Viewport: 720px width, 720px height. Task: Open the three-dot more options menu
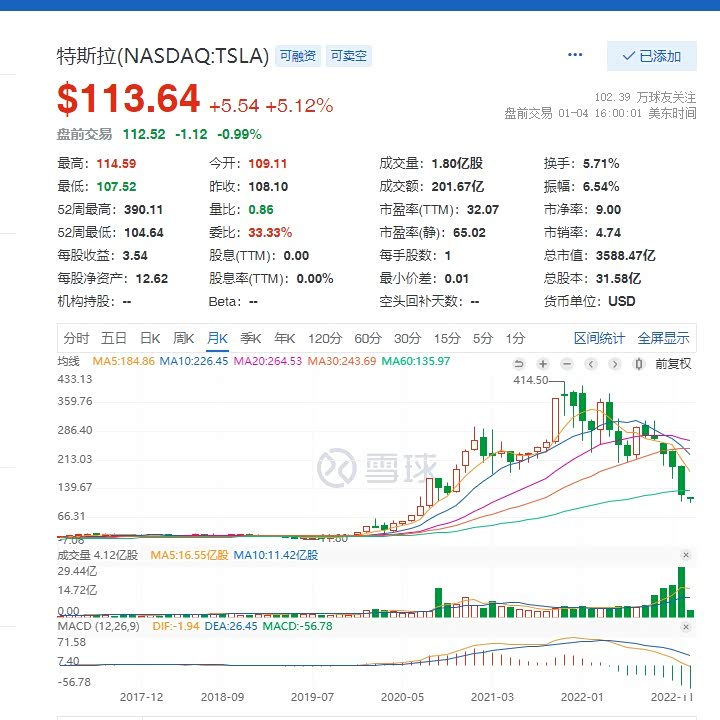pyautogui.click(x=575, y=55)
